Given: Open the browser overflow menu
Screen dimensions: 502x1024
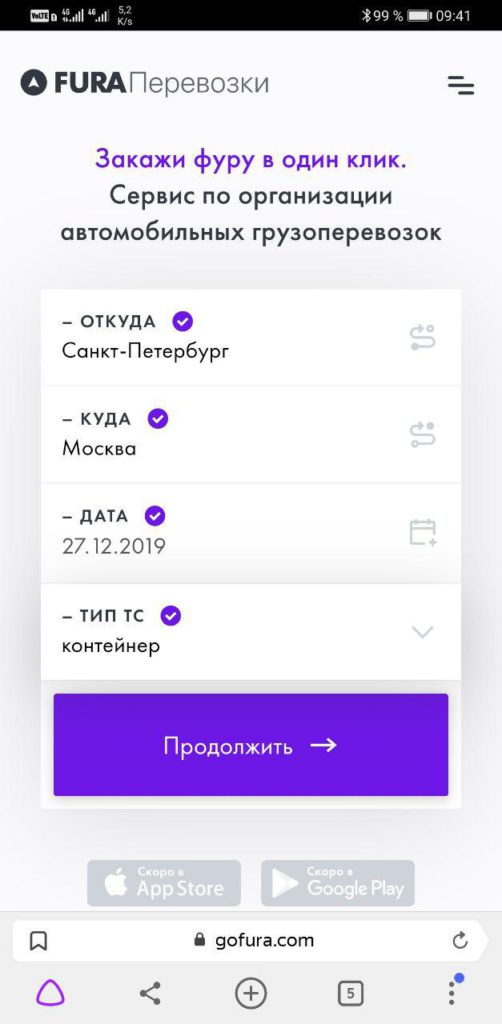Looking at the screenshot, I should click(x=452, y=993).
